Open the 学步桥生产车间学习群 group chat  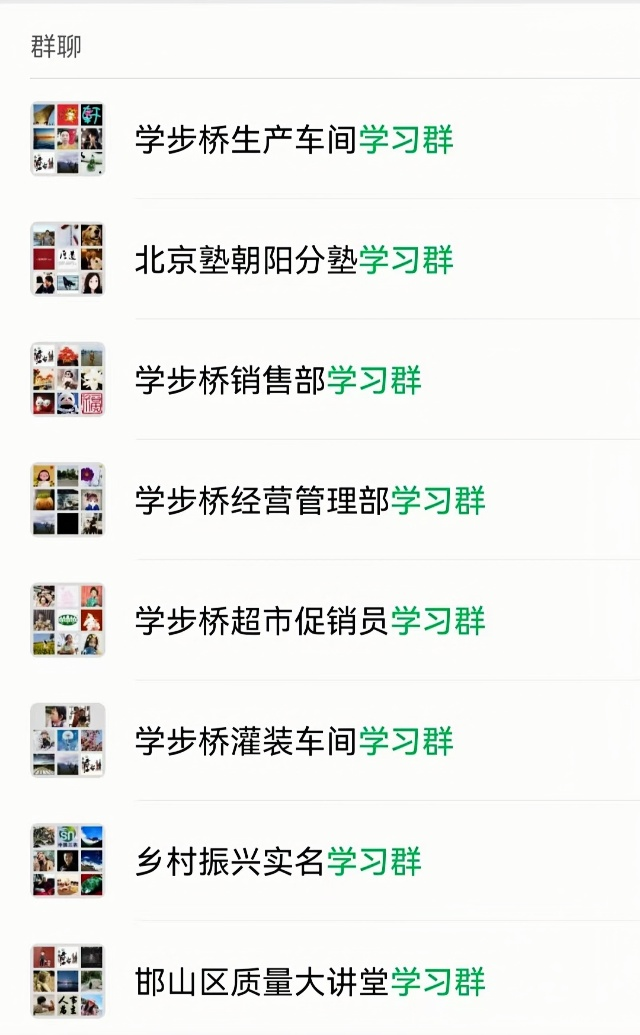294,140
